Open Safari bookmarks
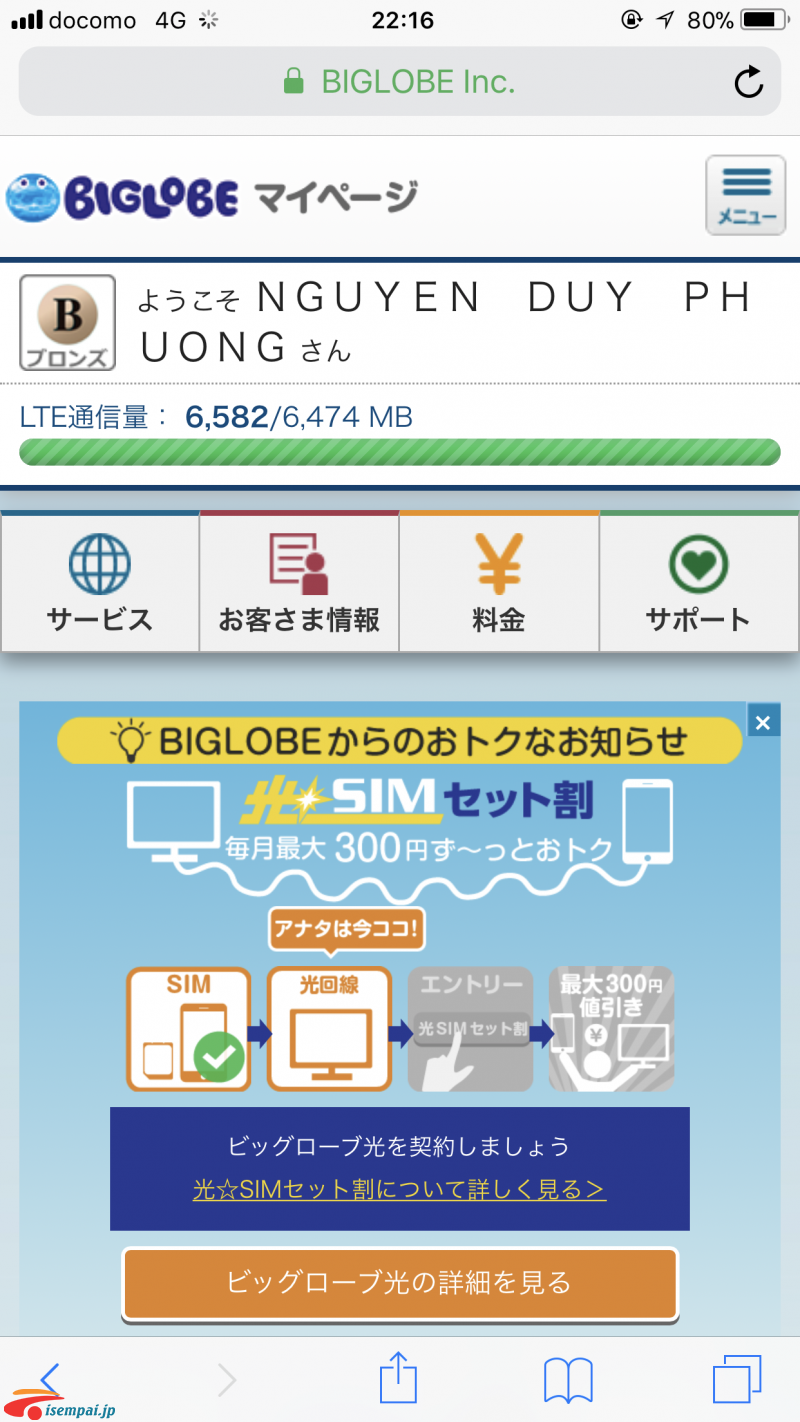 point(568,1381)
